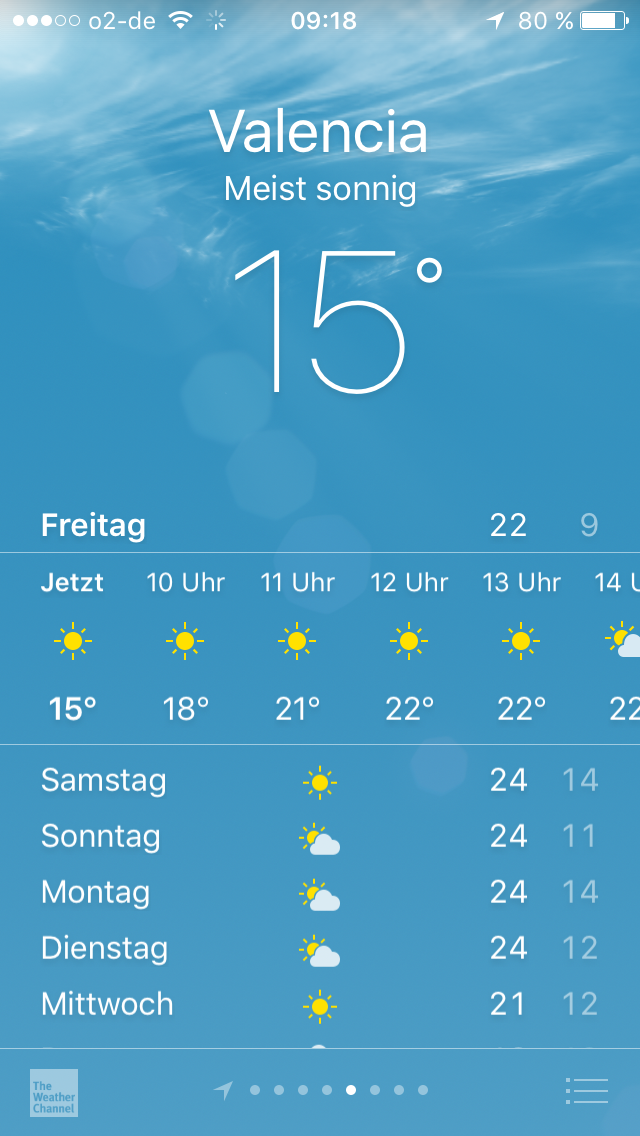Screen dimensions: 640x1136
Task: Open The Weather Channel link
Action: pos(53,1092)
